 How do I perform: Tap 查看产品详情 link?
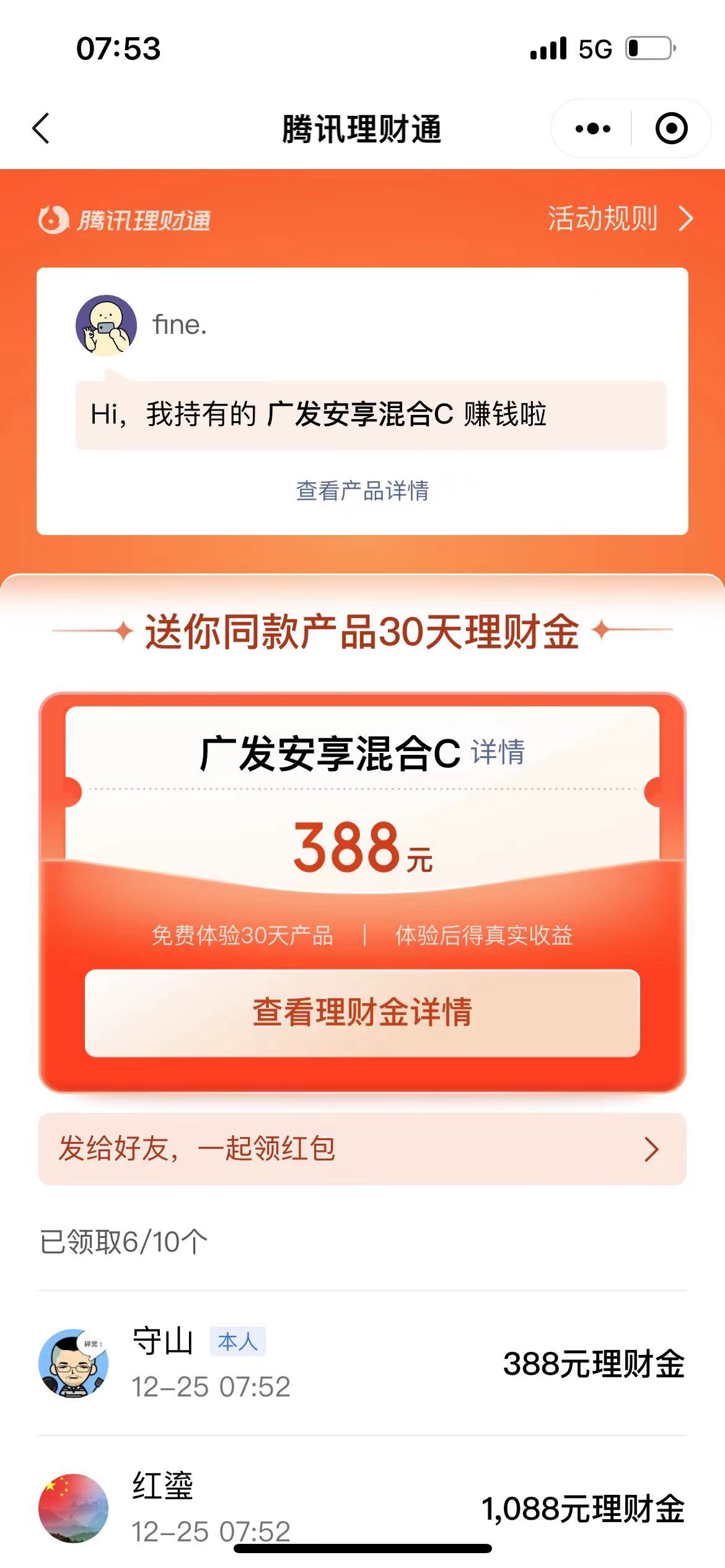pyautogui.click(x=362, y=490)
